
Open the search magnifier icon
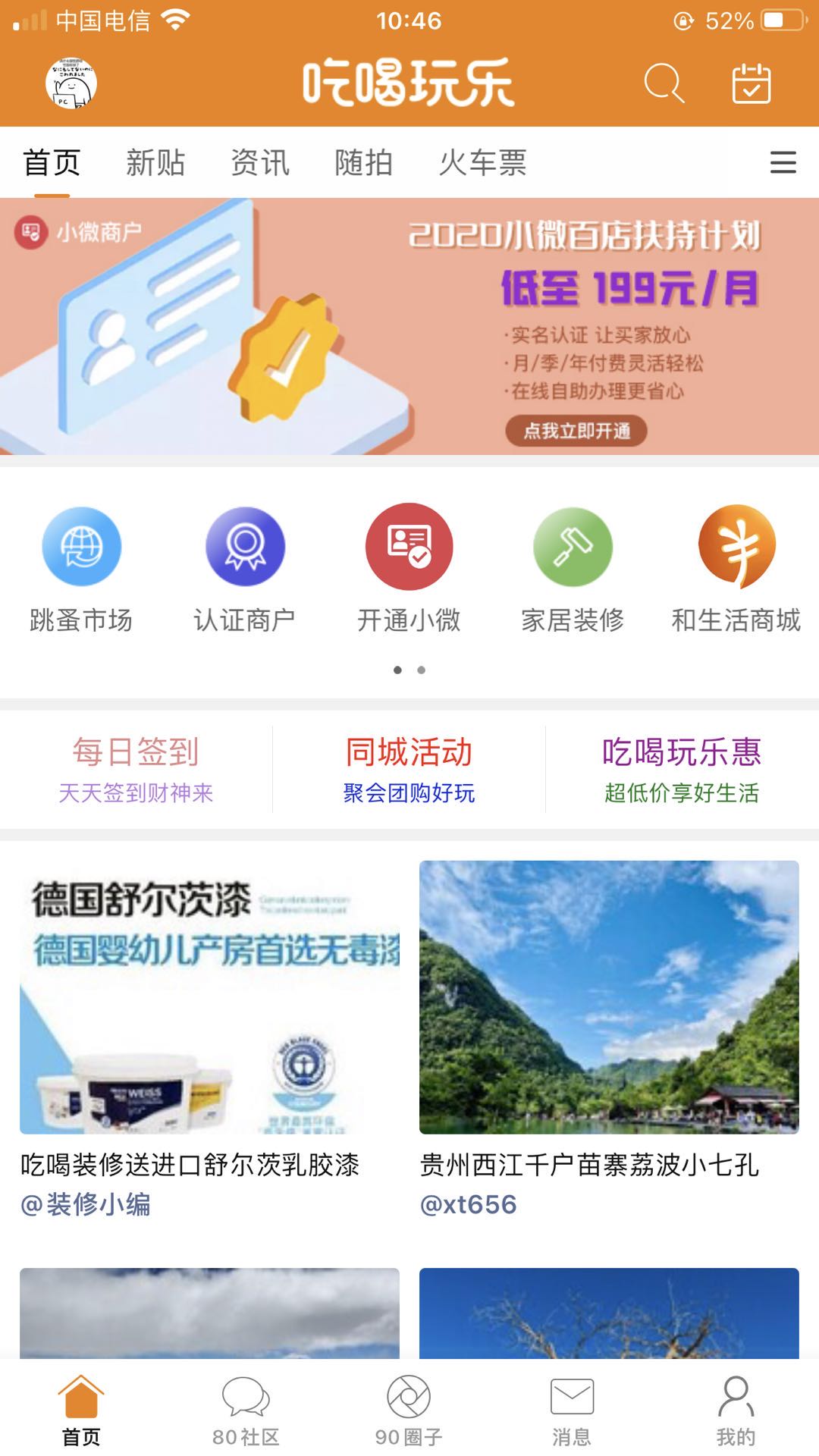click(x=664, y=83)
